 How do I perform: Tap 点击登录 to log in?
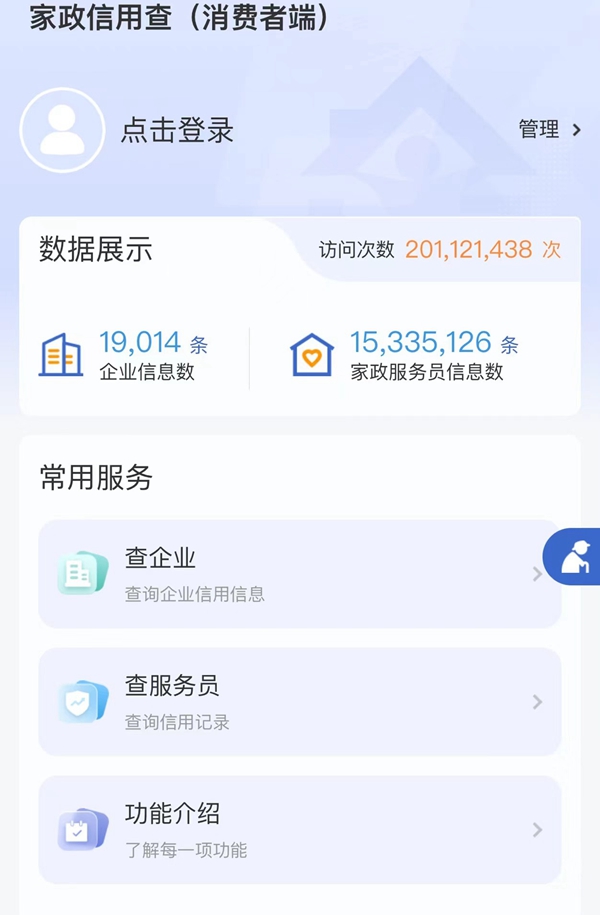coord(177,130)
